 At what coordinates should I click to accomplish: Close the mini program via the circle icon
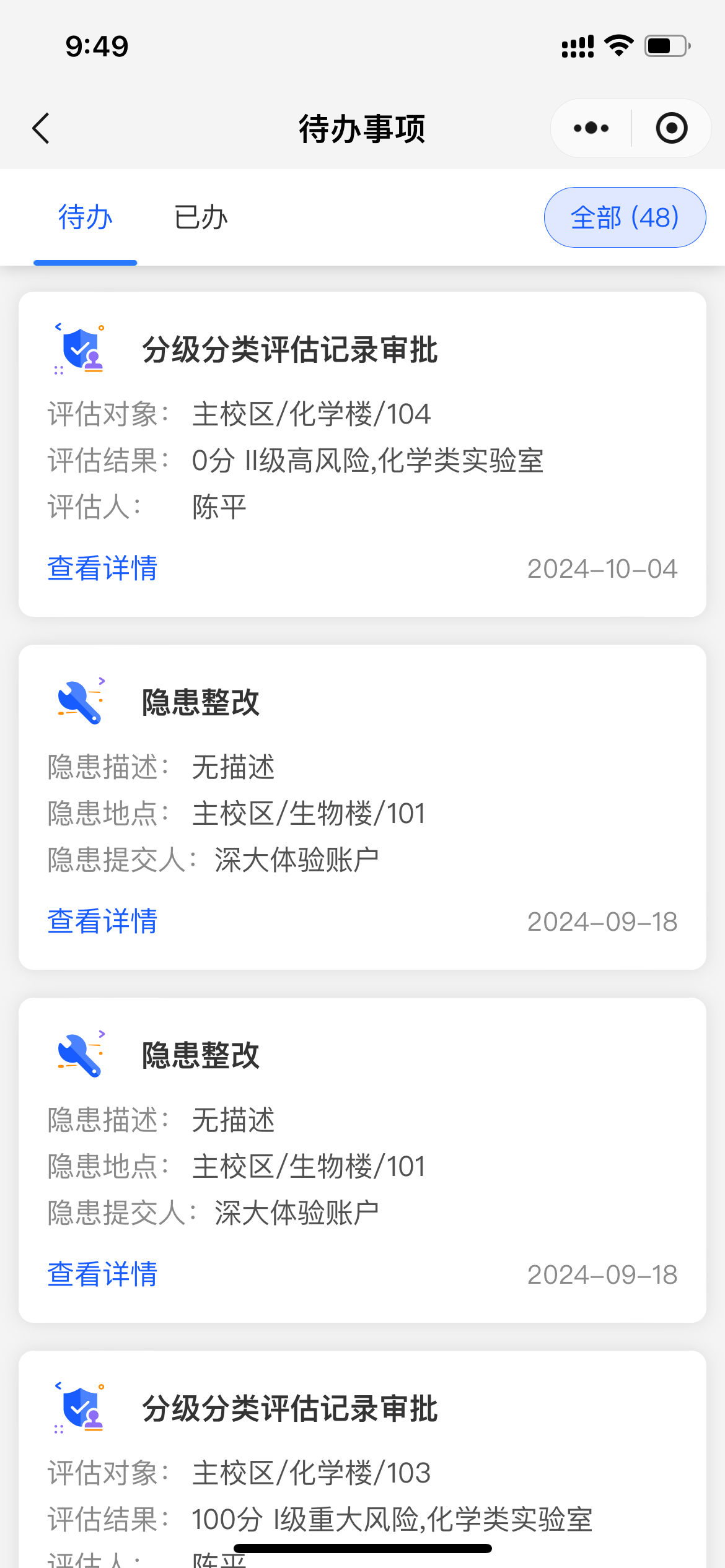point(672,128)
